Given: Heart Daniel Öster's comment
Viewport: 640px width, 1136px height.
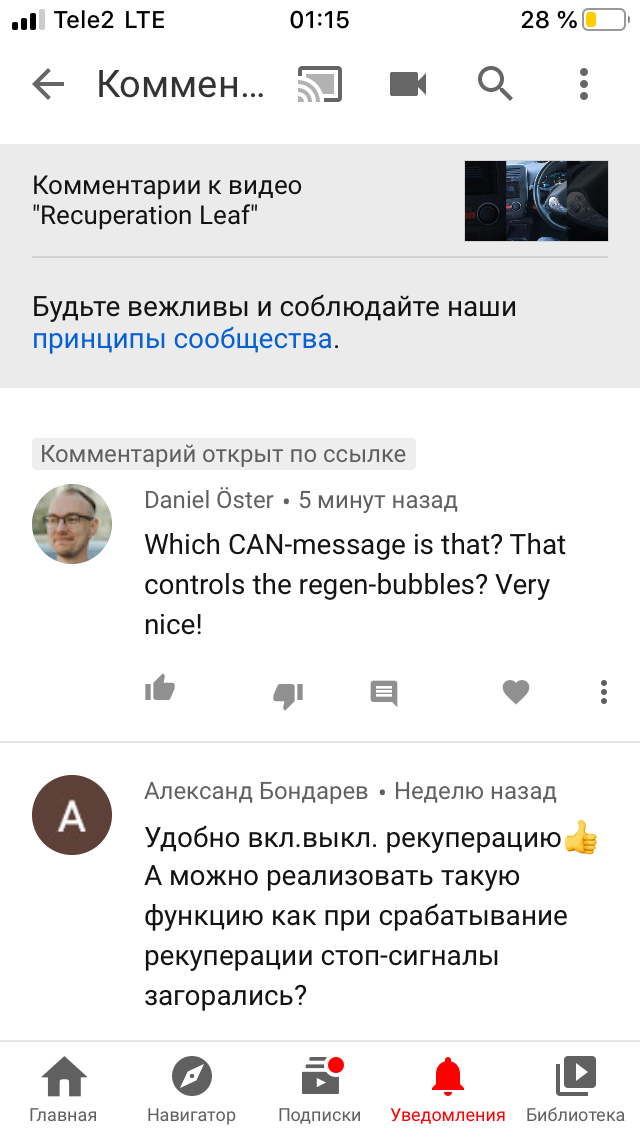Looking at the screenshot, I should 516,692.
